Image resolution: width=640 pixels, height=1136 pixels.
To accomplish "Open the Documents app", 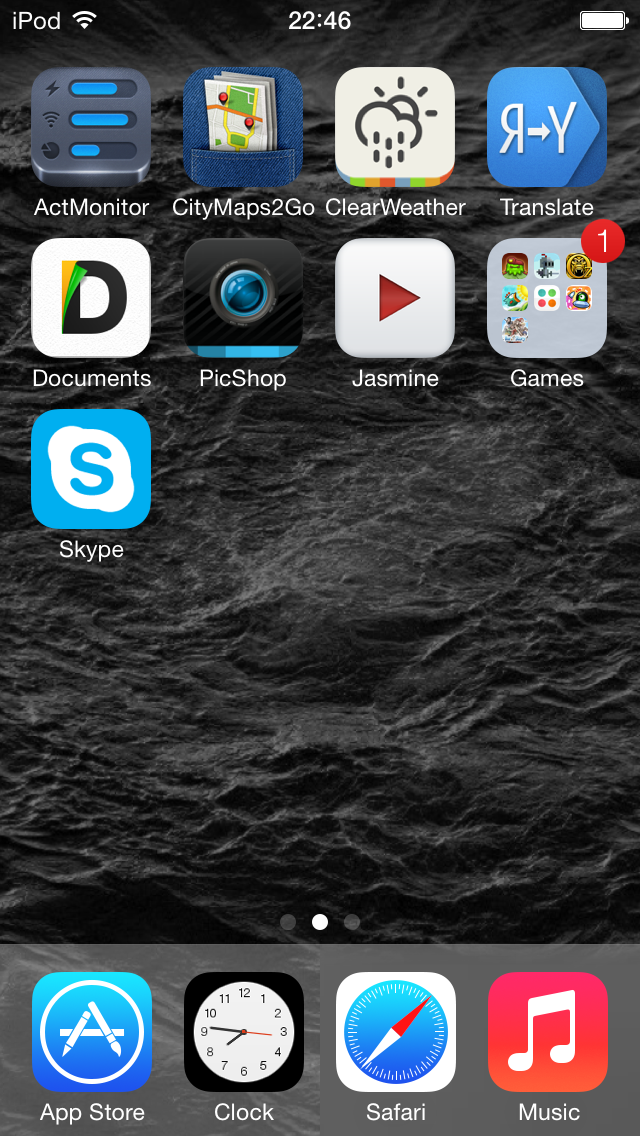I will (x=91, y=298).
